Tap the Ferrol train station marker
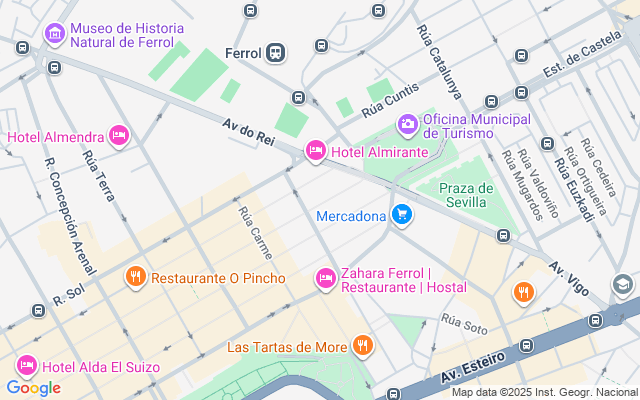 [276, 53]
